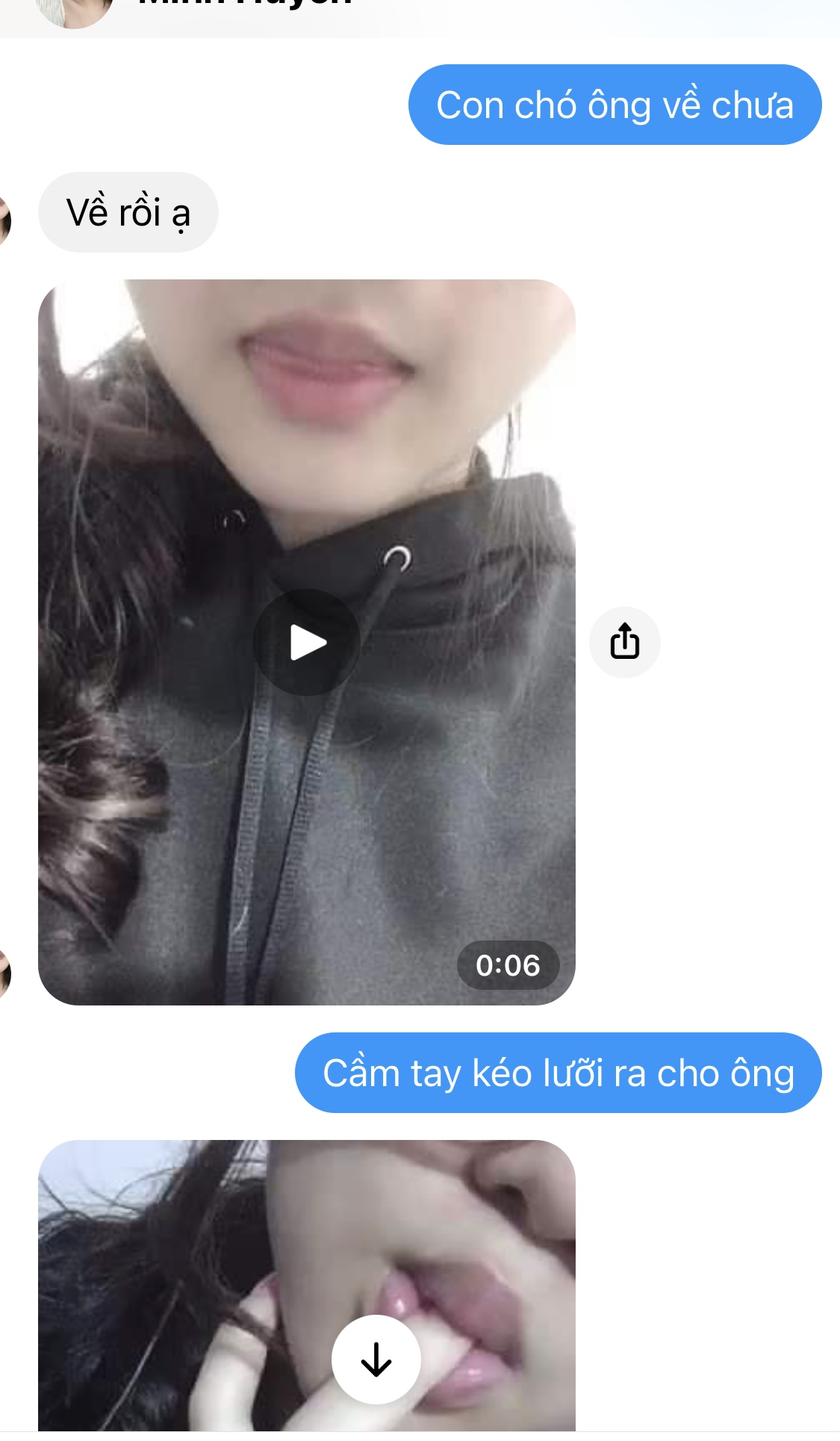Share the video using the share icon
The height and width of the screenshot is (1441, 840).
(625, 642)
